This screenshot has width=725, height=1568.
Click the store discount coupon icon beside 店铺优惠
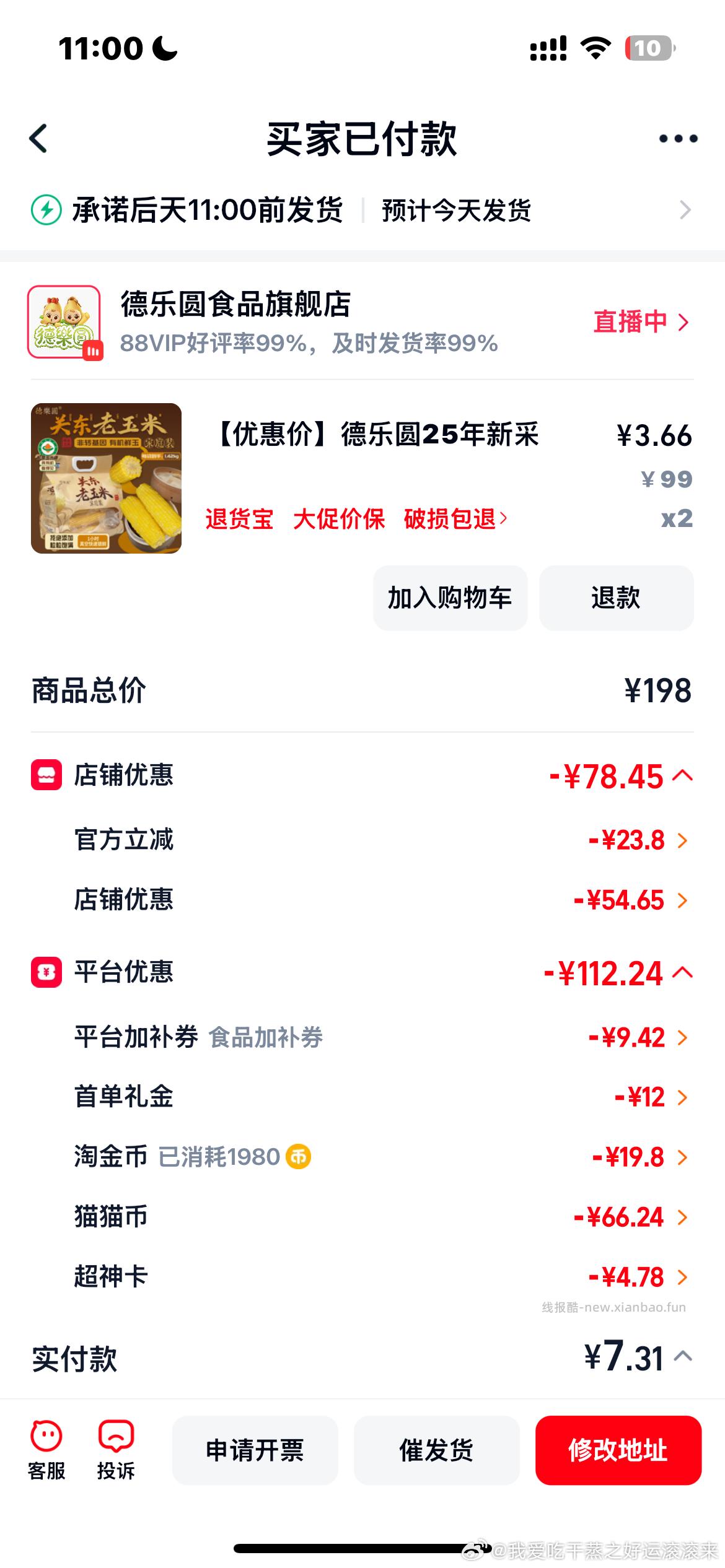pos(46,774)
